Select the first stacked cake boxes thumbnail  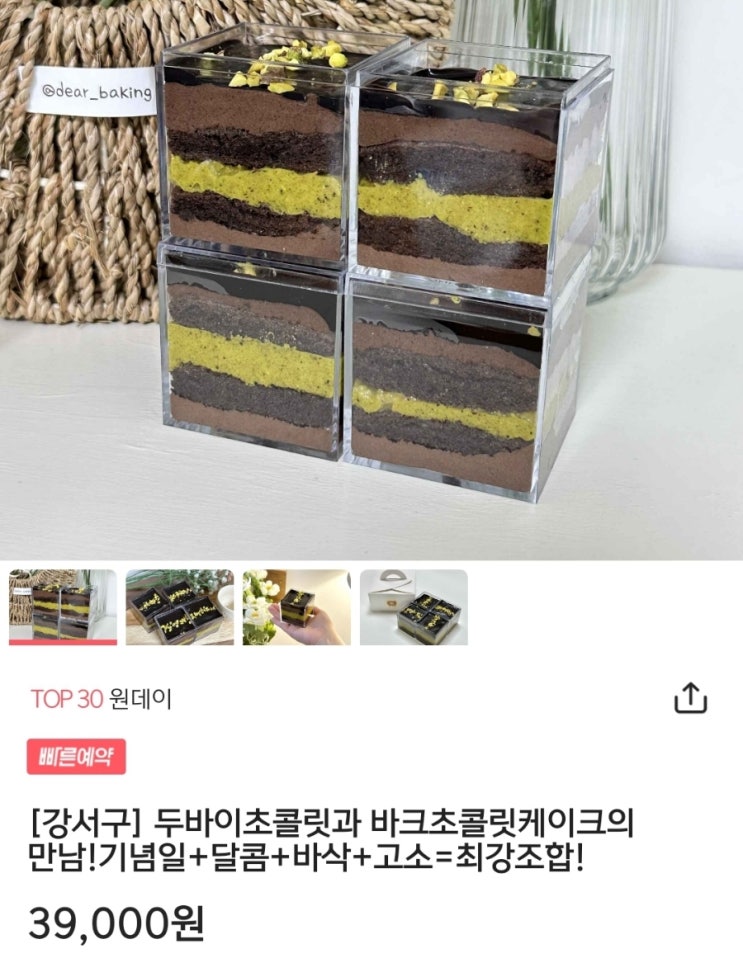pos(63,607)
